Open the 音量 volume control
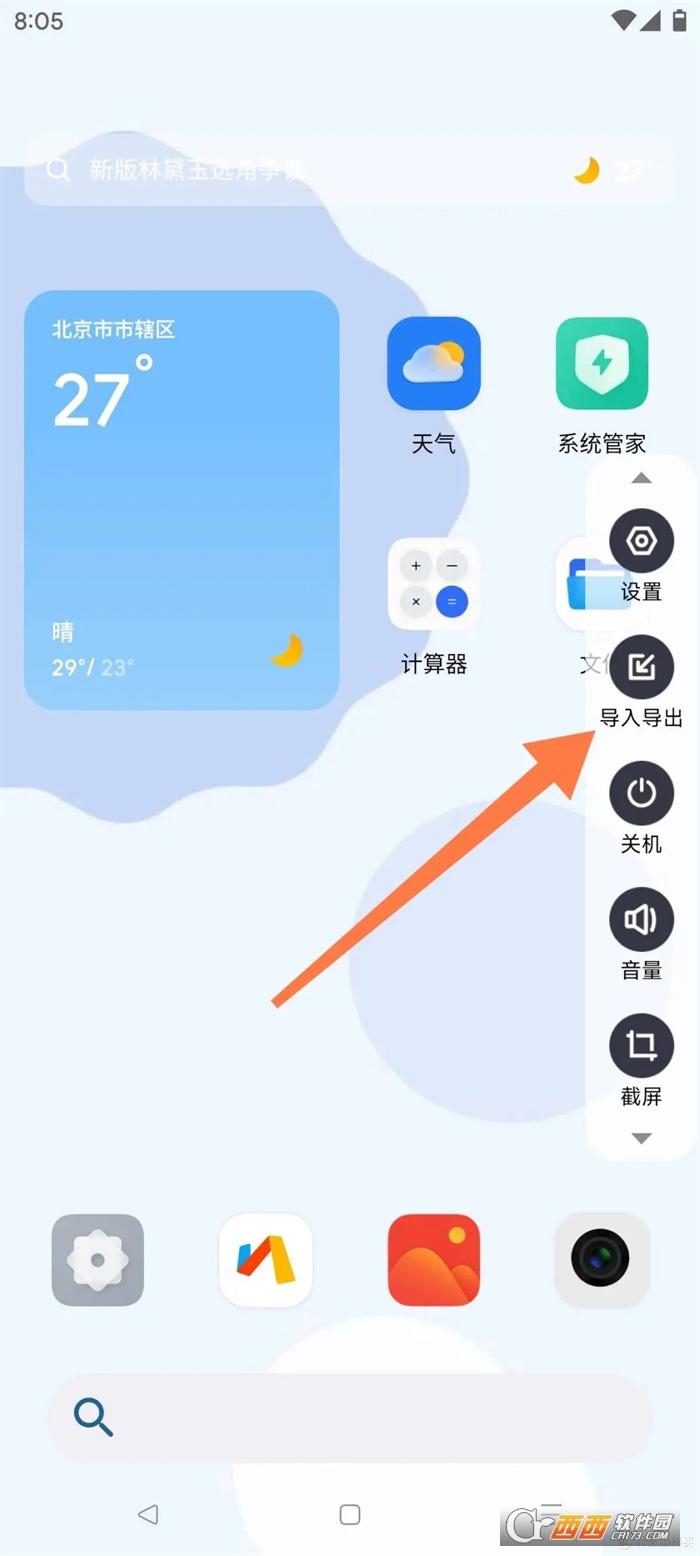The height and width of the screenshot is (1556, 700). point(641,919)
